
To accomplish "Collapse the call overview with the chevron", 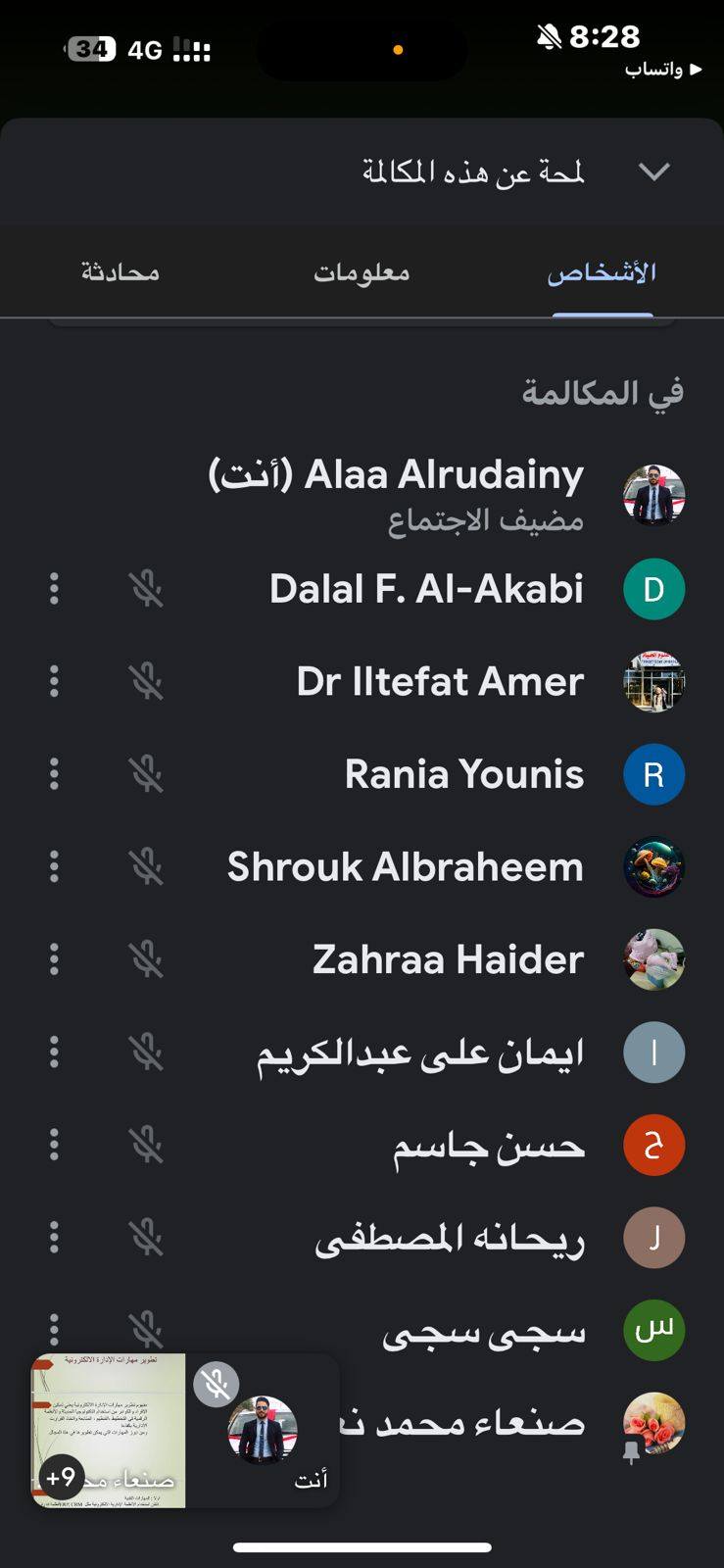I will tap(653, 171).
